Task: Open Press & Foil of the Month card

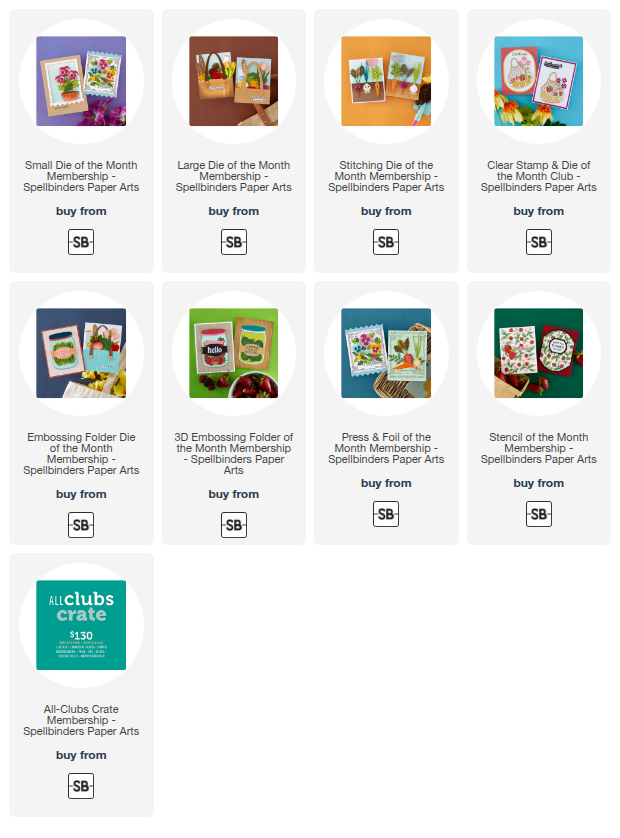Action: pos(386,353)
